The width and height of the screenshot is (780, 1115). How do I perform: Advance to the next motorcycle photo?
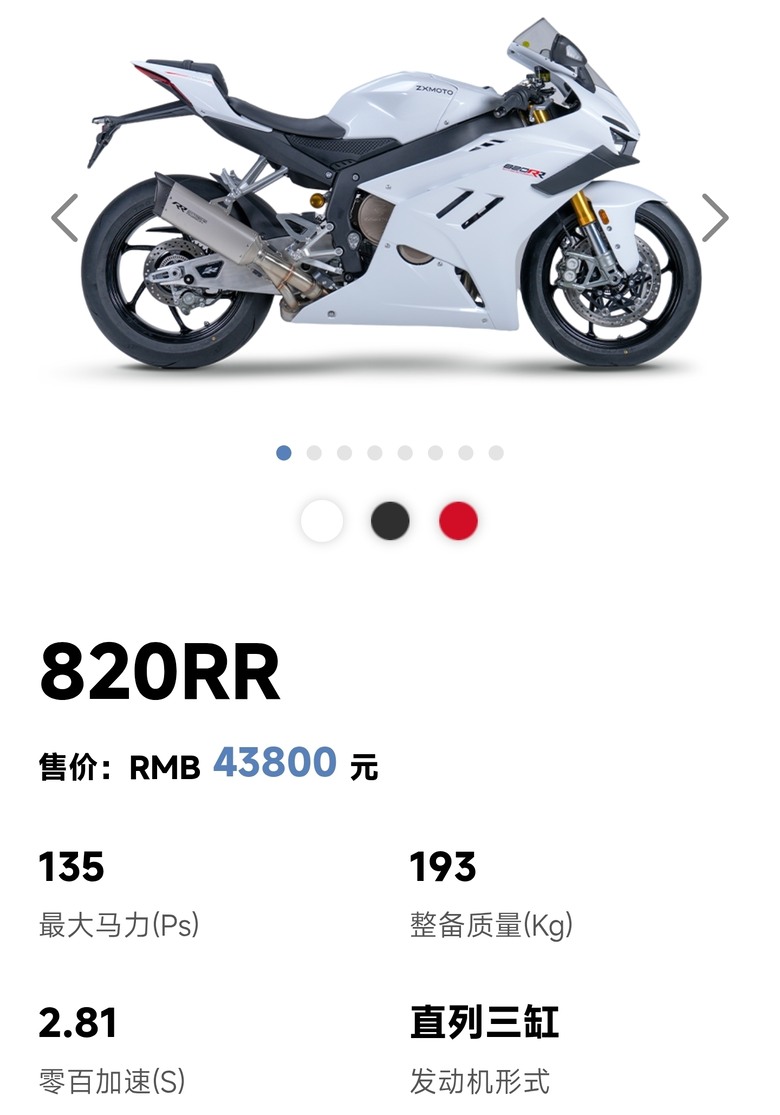point(714,218)
